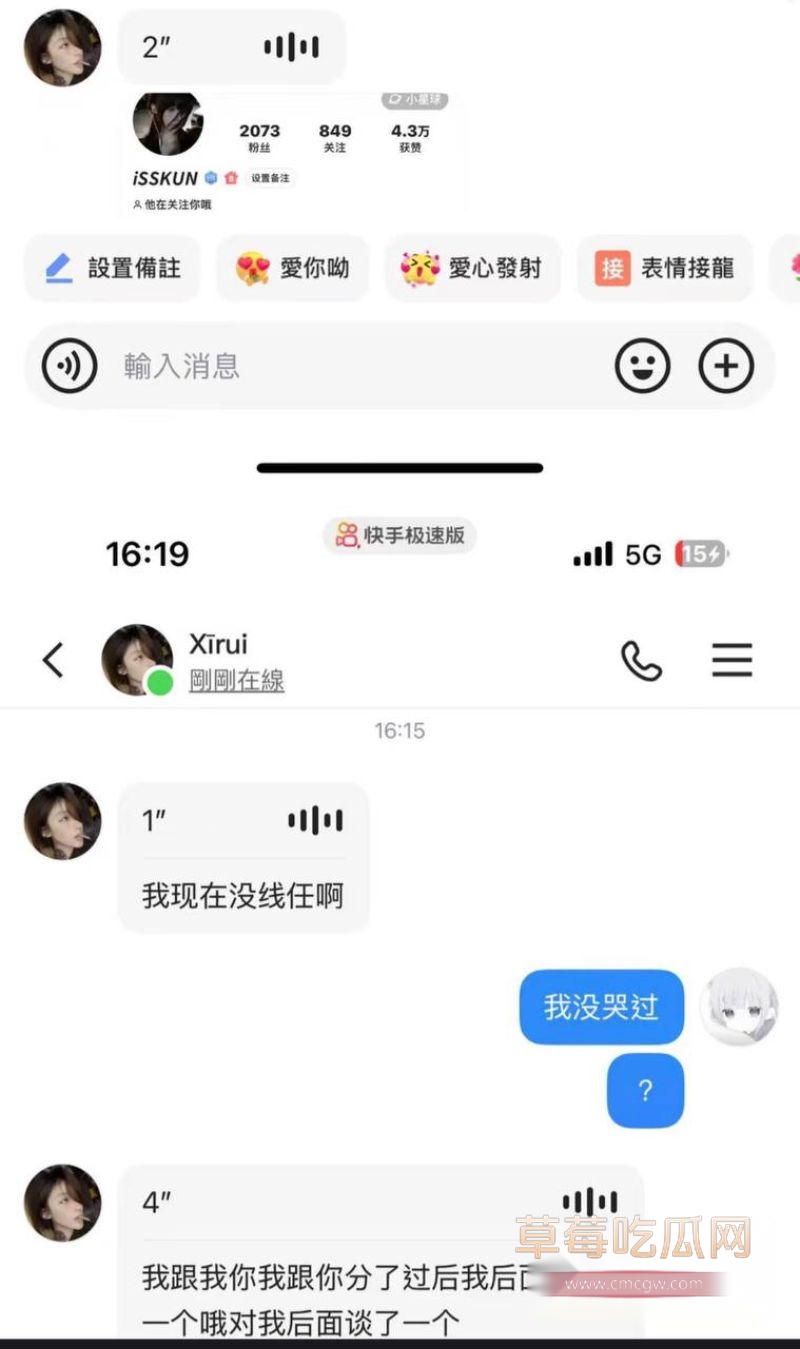
Task: Go back using the left chevron arrow
Action: tap(52, 660)
